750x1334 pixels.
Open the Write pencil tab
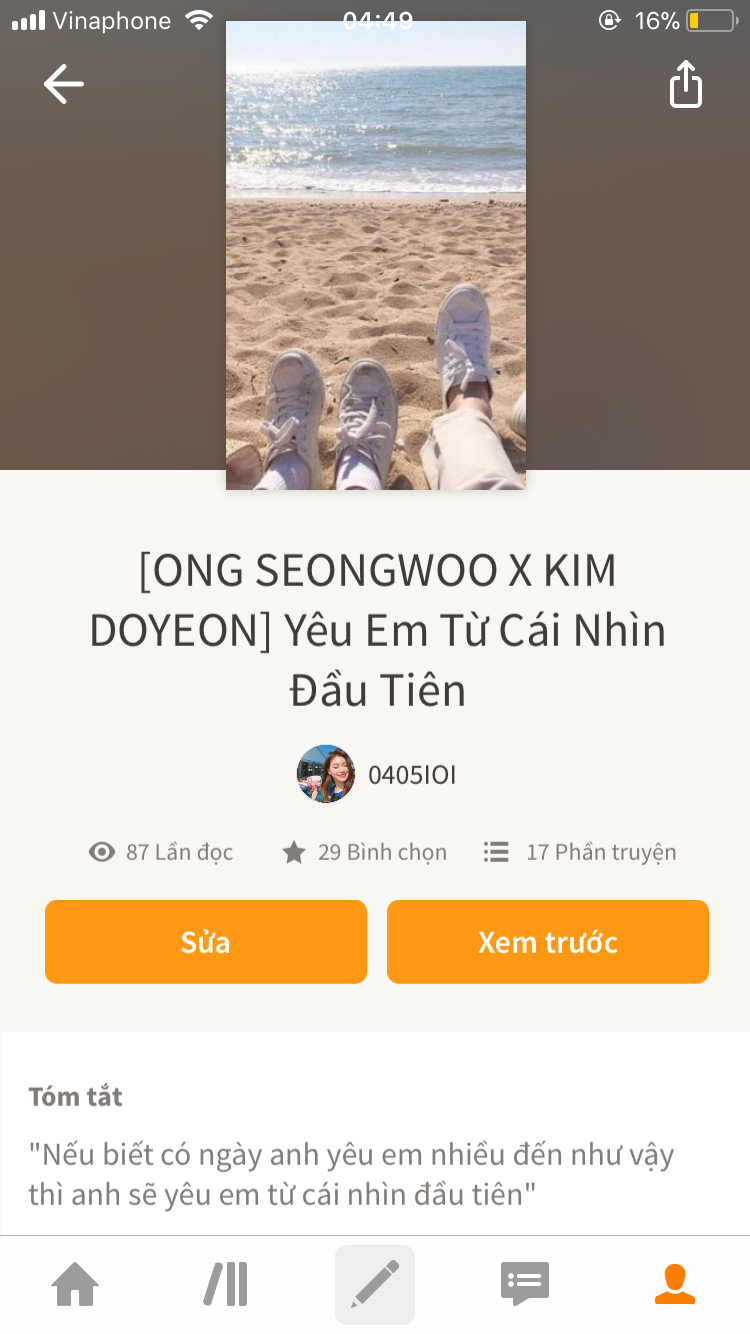tap(375, 1284)
